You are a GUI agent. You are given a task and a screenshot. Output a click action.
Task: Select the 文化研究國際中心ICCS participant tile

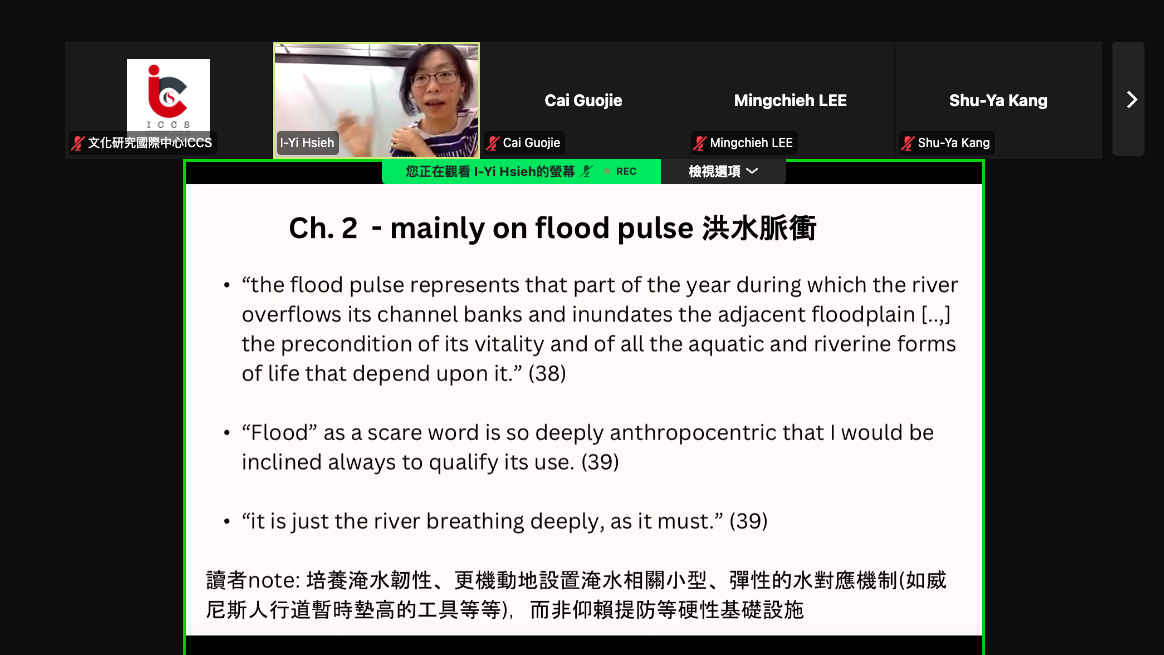pyautogui.click(x=168, y=100)
